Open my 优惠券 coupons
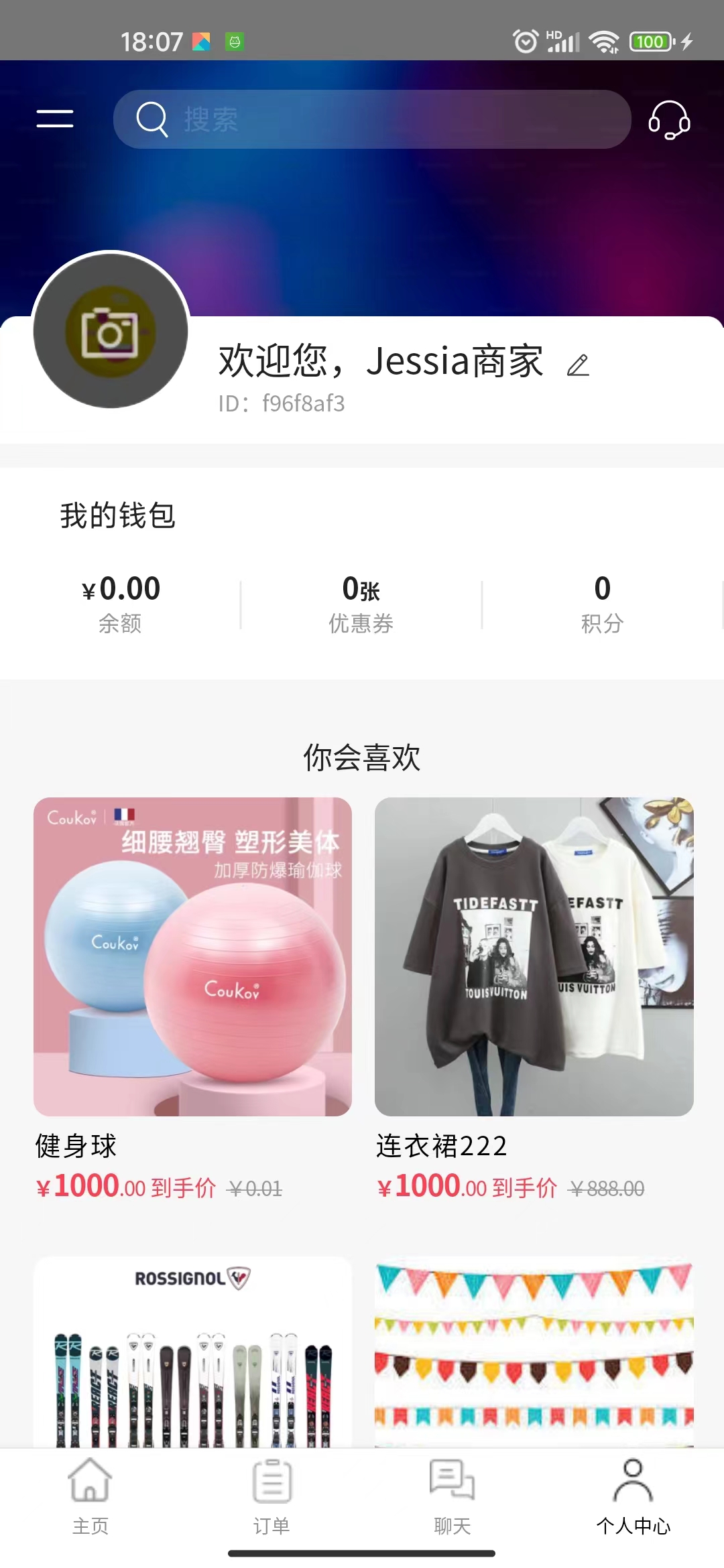The image size is (724, 1568). pyautogui.click(x=361, y=603)
